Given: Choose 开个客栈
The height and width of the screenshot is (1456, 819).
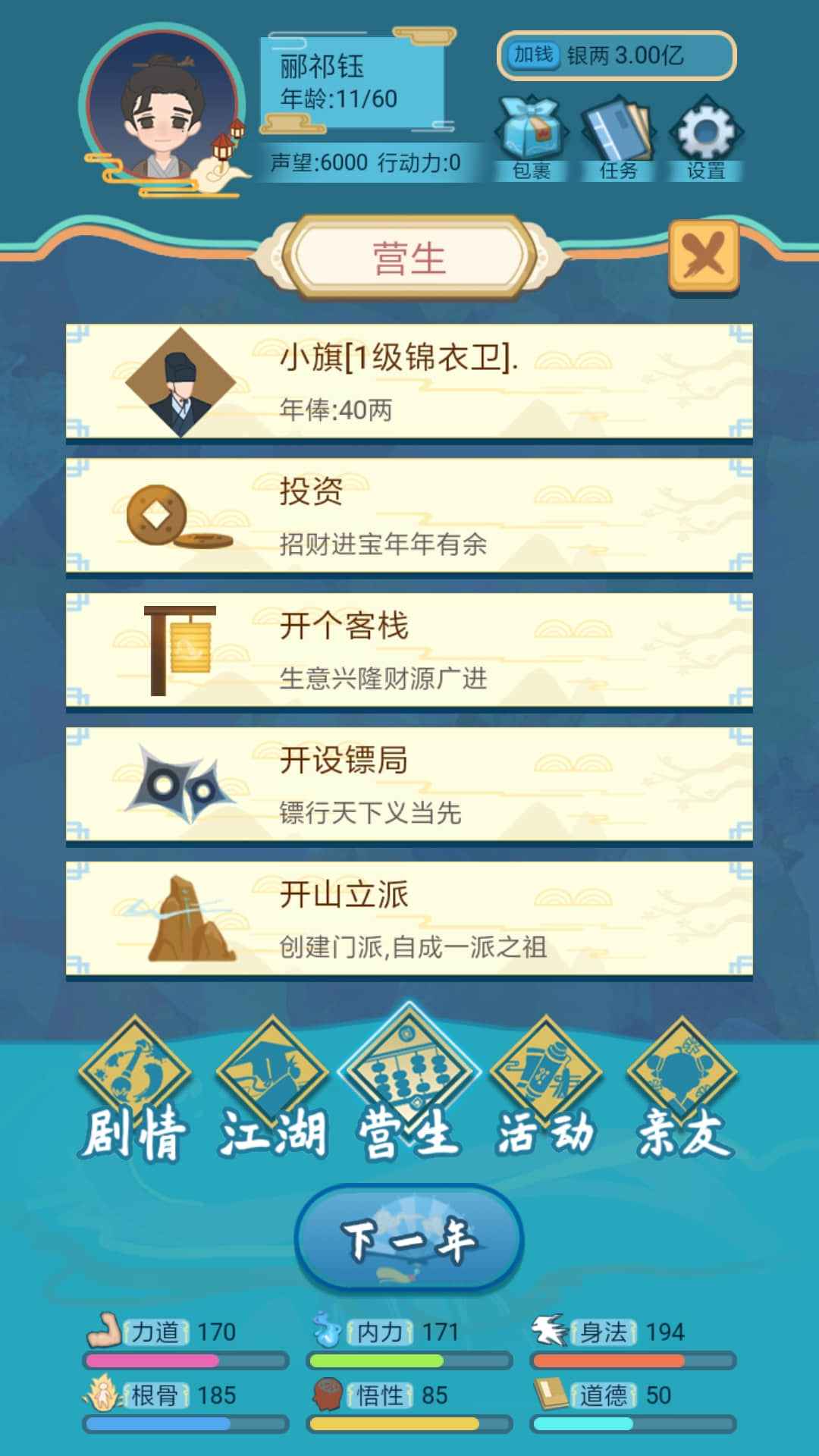Looking at the screenshot, I should click(409, 651).
